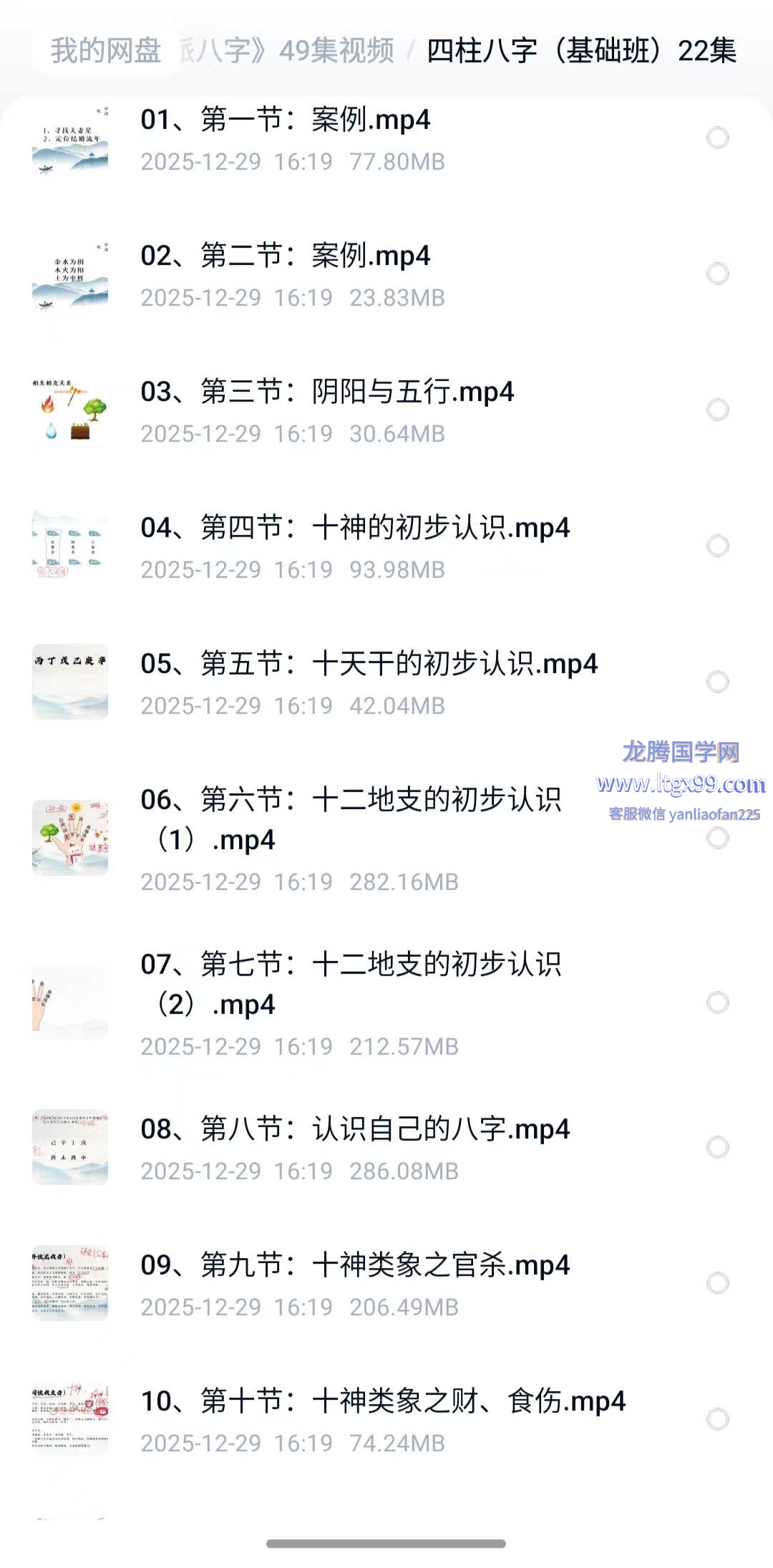Select the circle next to 04、十神的初步认识
This screenshot has height=1568, width=773.
point(717,546)
